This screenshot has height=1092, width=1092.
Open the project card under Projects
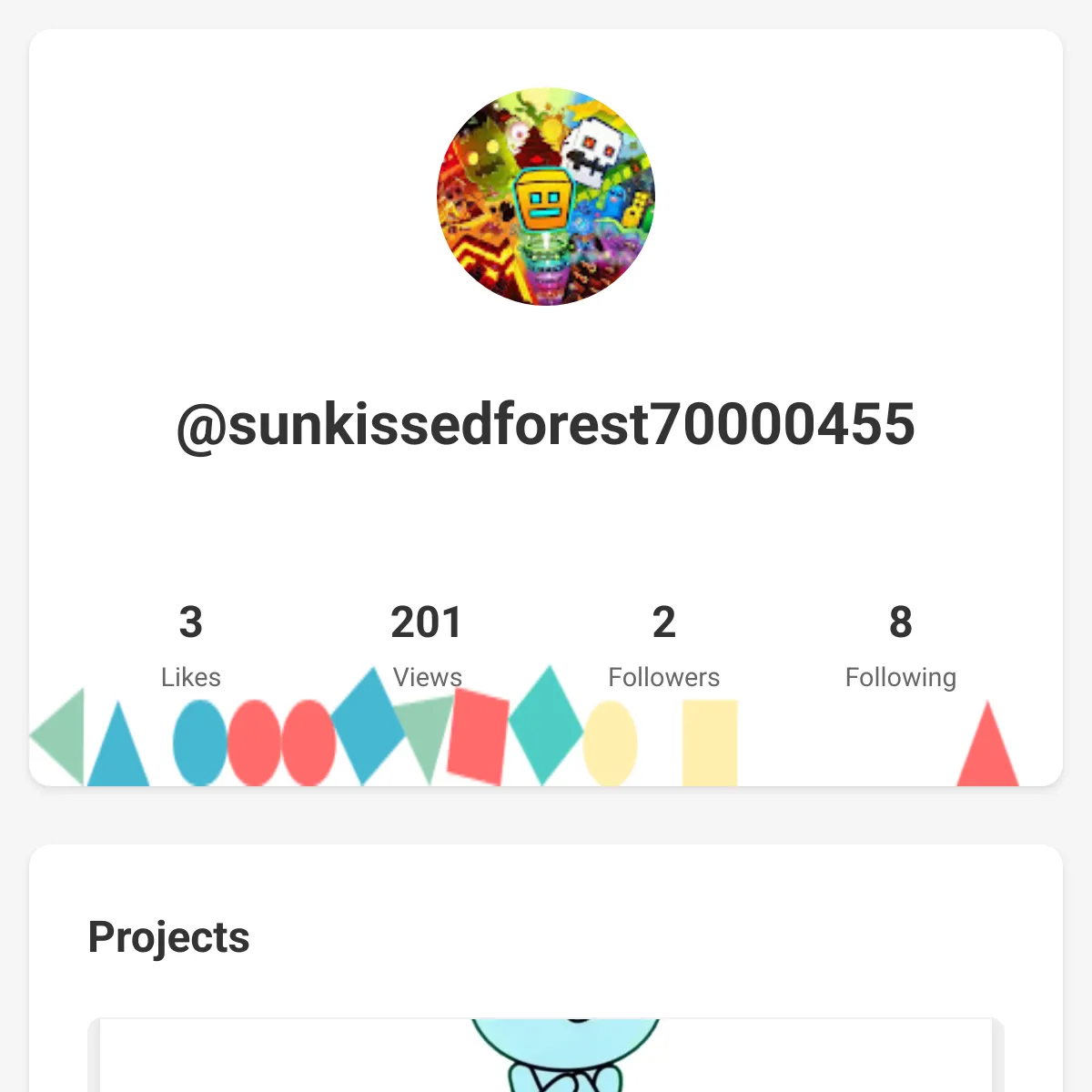pyautogui.click(x=546, y=1056)
